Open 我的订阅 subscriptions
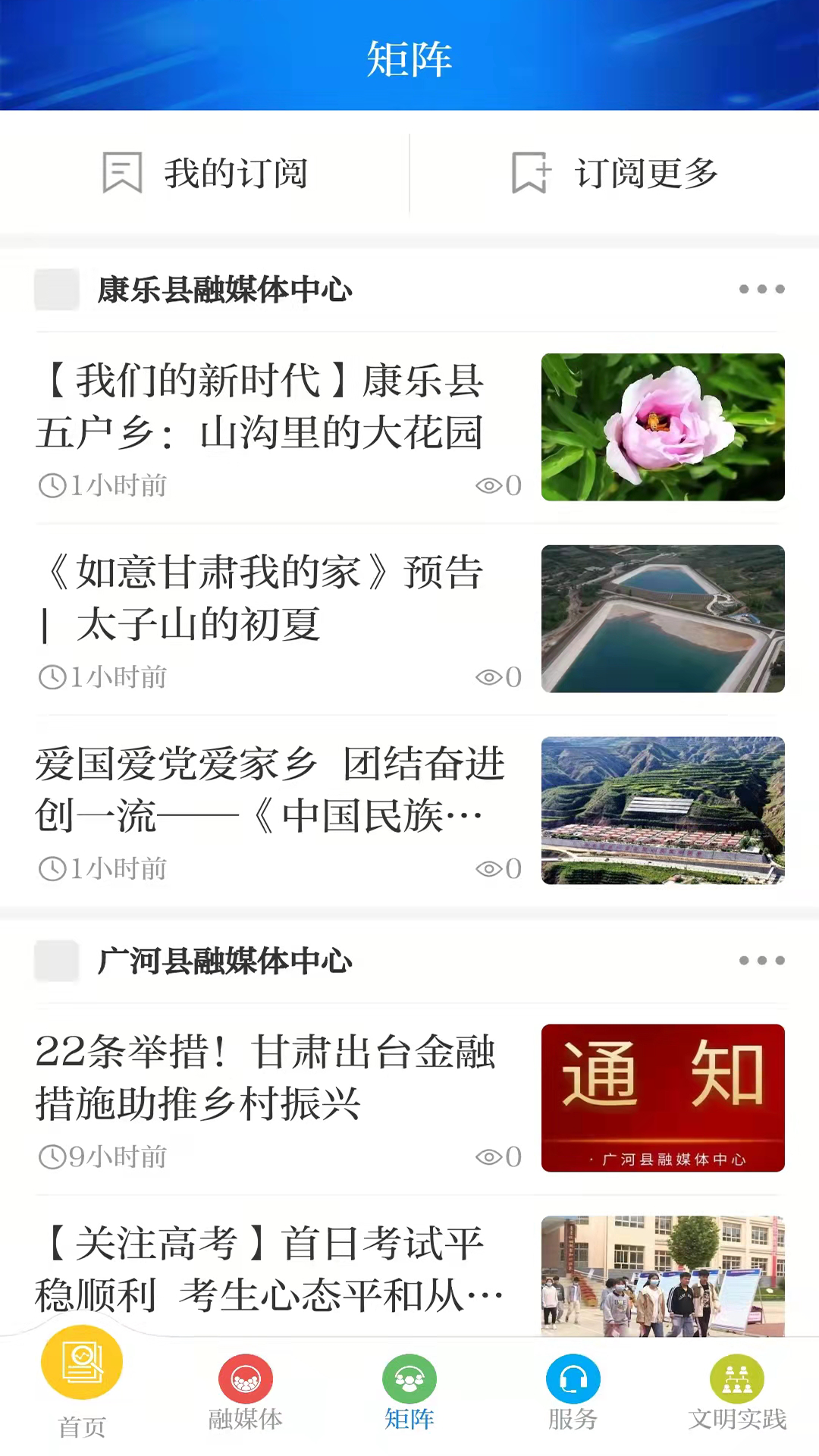This screenshot has width=819, height=1456. [x=205, y=173]
